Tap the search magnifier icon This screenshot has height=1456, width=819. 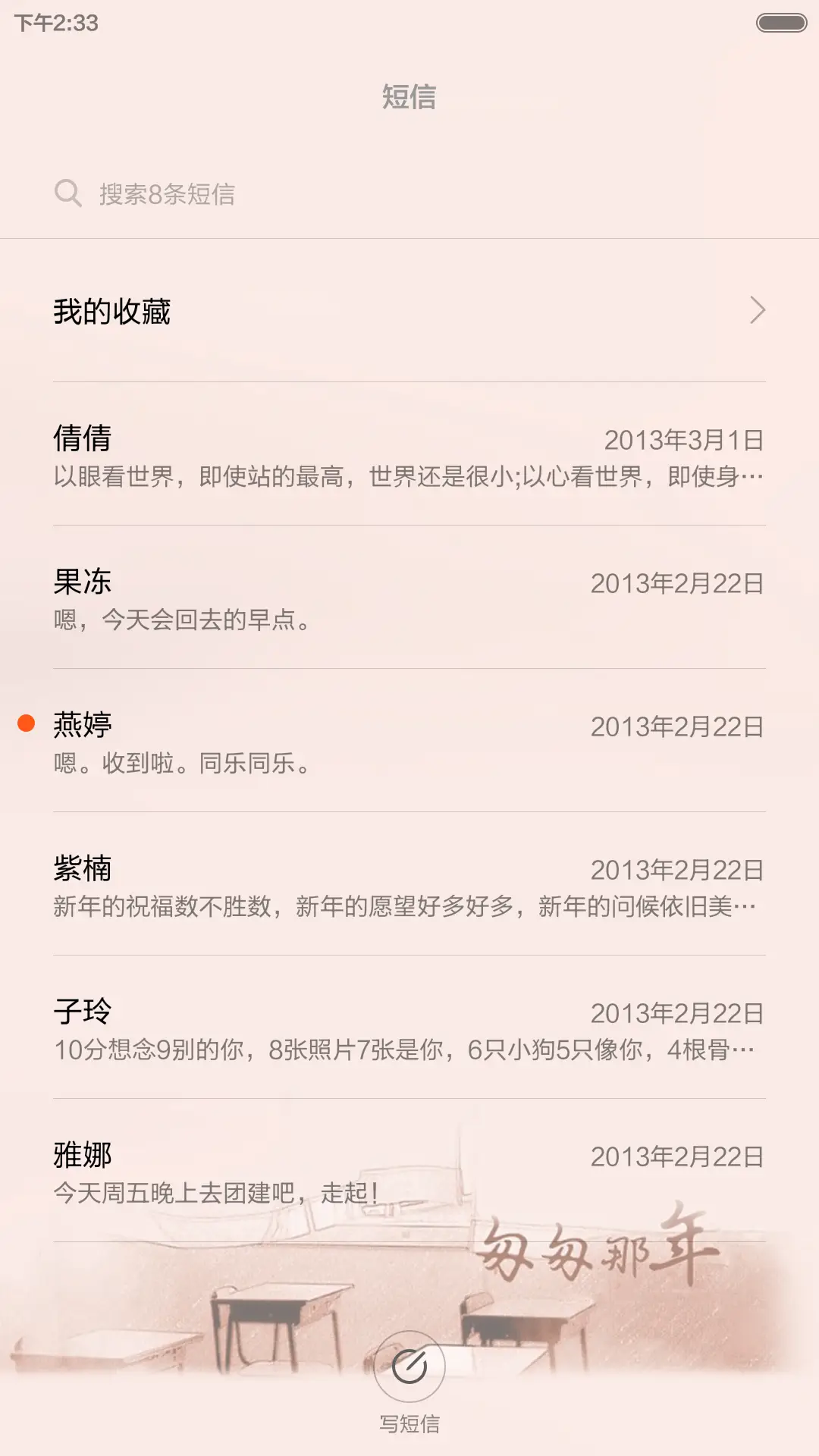tap(69, 193)
